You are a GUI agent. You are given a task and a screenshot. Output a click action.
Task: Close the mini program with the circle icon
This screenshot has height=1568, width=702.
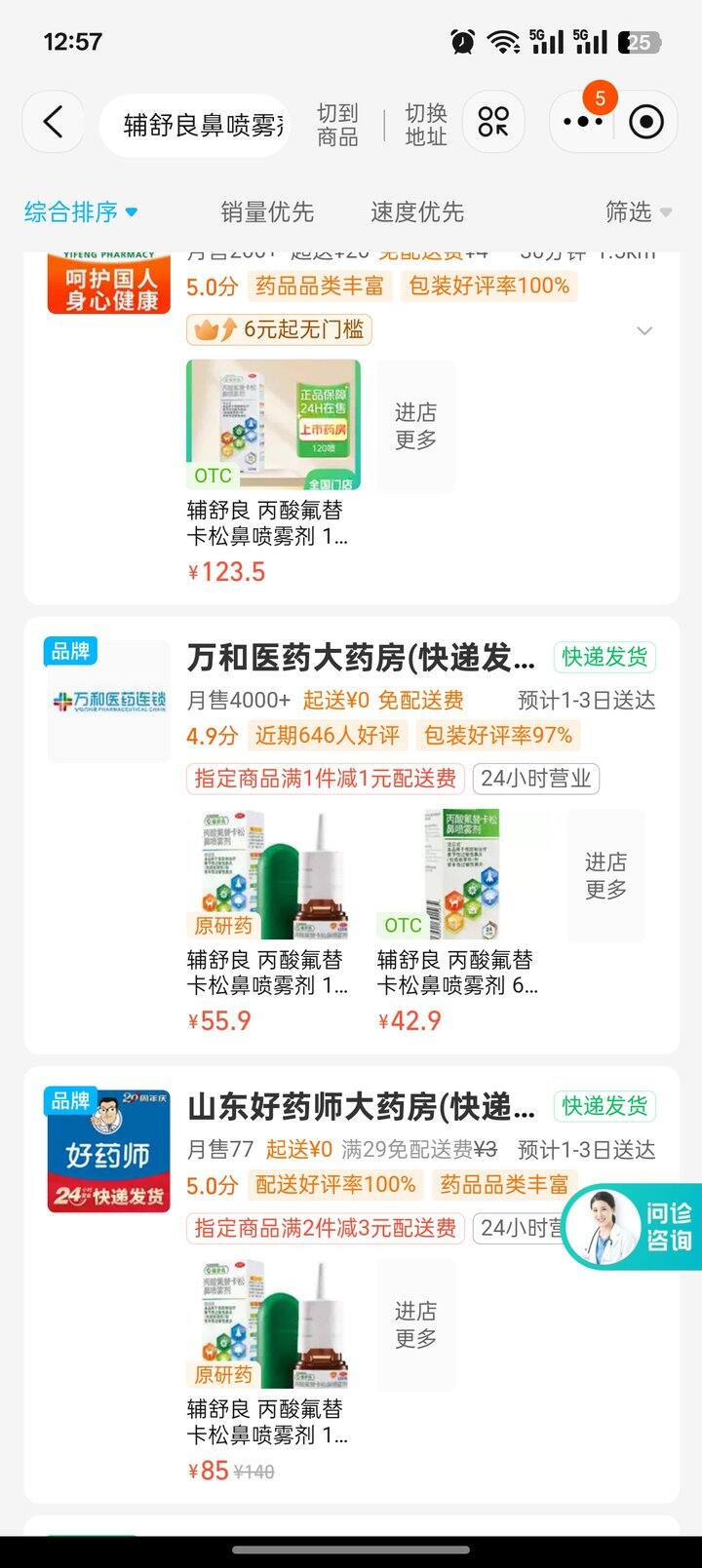click(x=646, y=122)
